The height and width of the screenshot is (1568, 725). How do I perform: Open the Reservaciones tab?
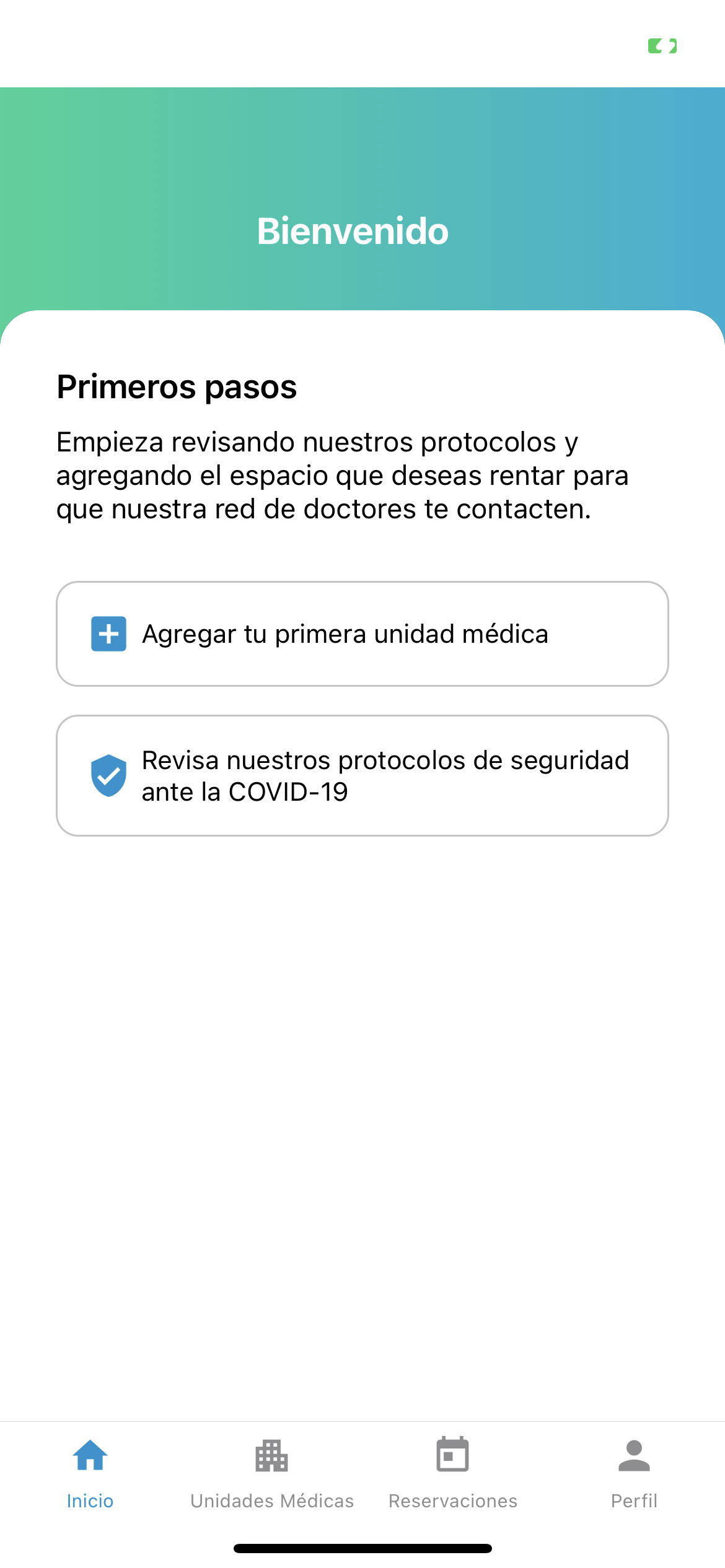[x=453, y=1473]
